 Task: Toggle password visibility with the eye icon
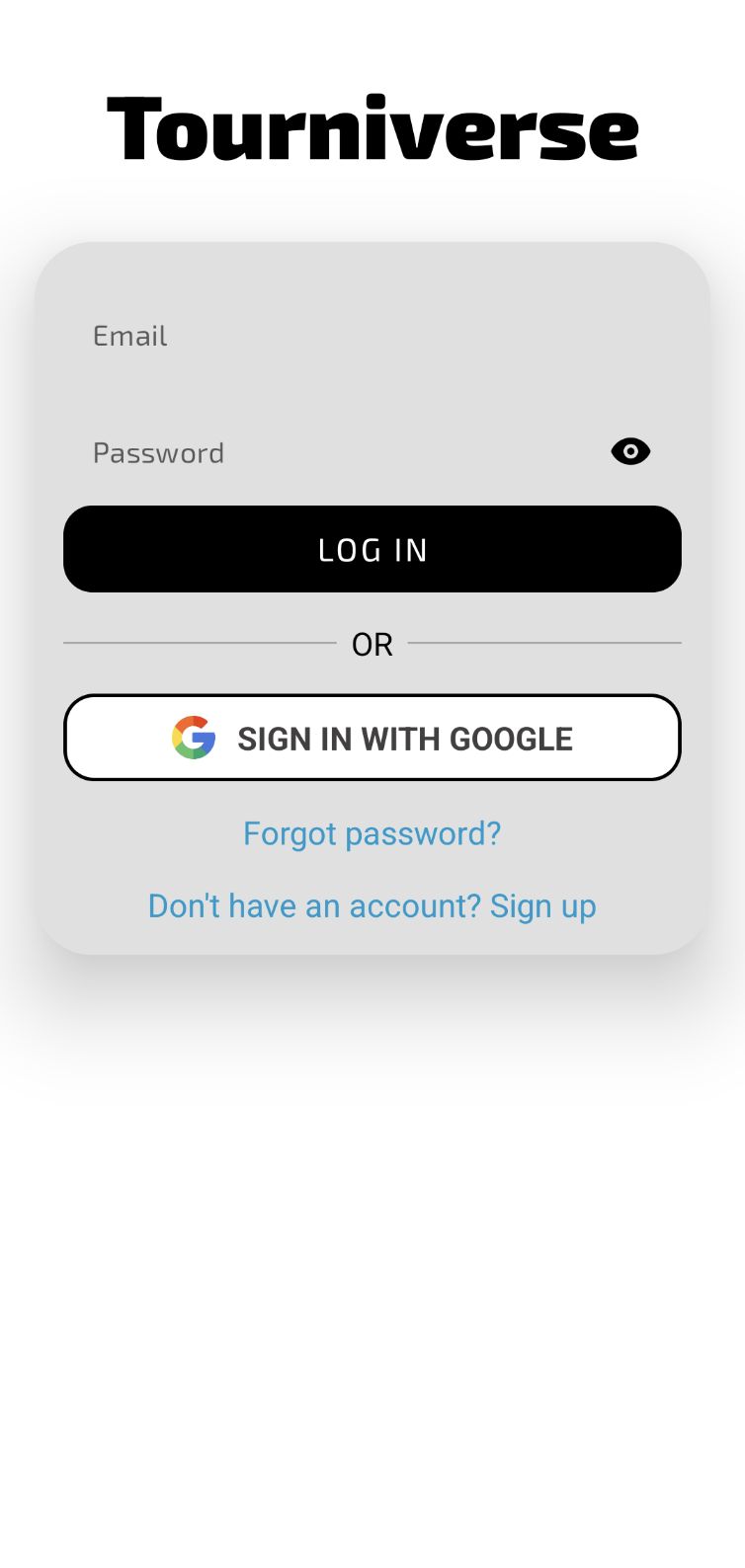pyautogui.click(x=630, y=451)
